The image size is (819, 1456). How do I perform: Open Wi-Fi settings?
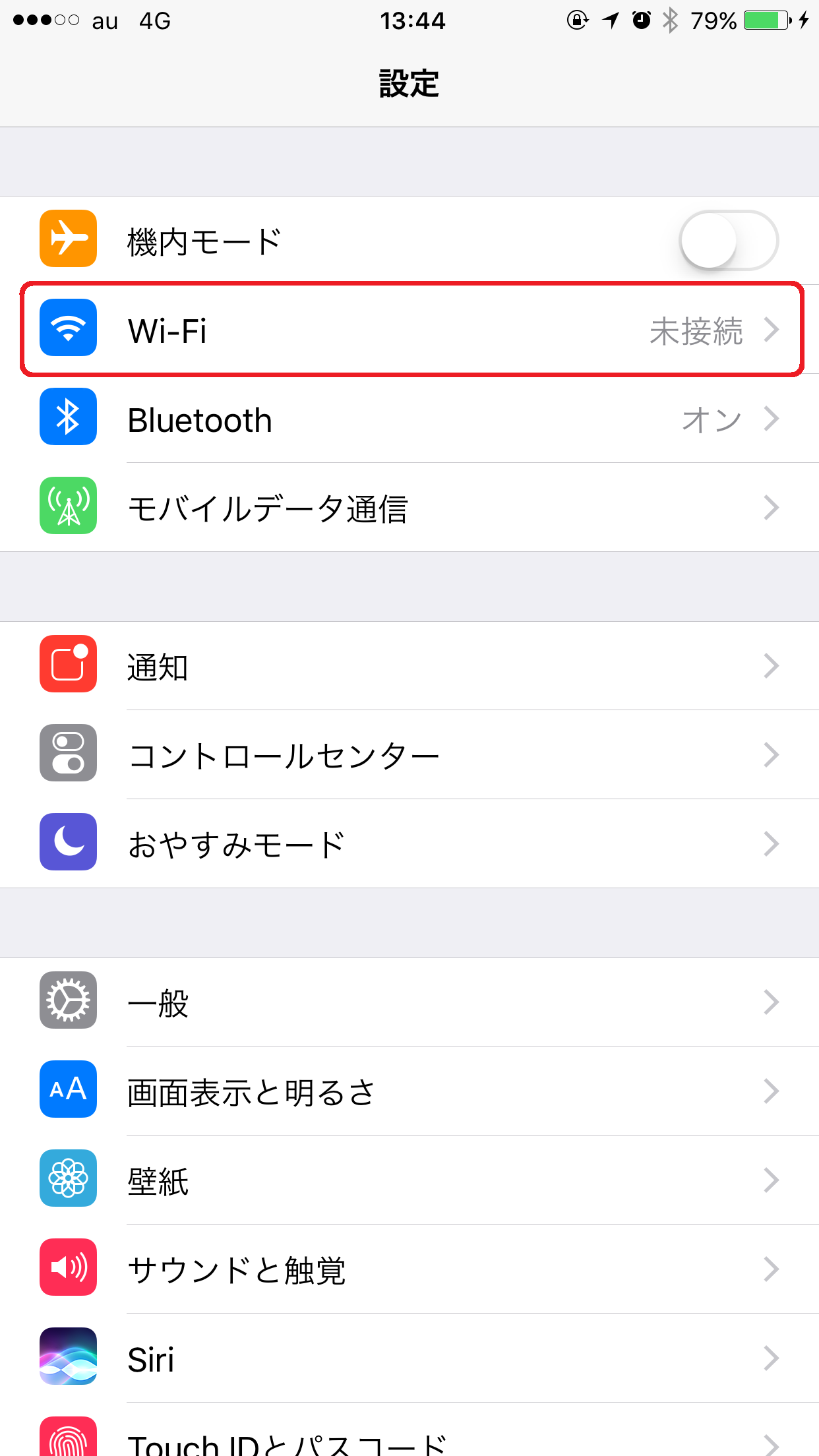409,330
